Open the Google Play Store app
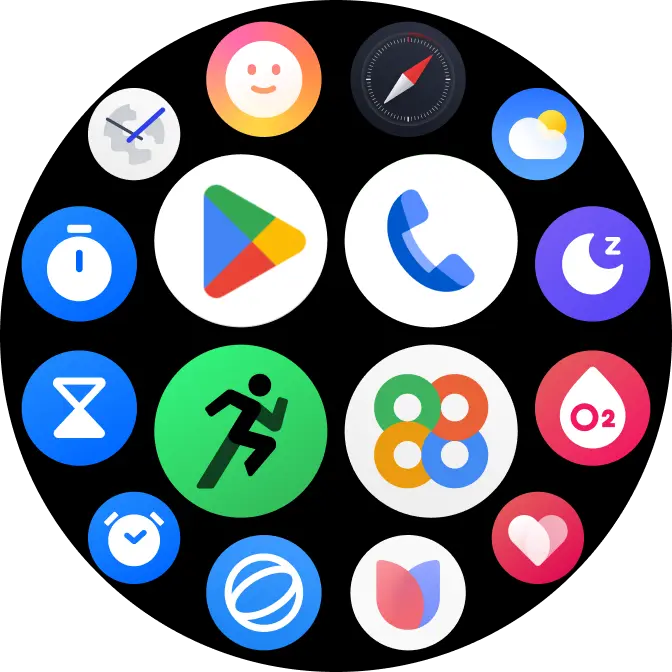The height and width of the screenshot is (672, 672). click(x=241, y=240)
